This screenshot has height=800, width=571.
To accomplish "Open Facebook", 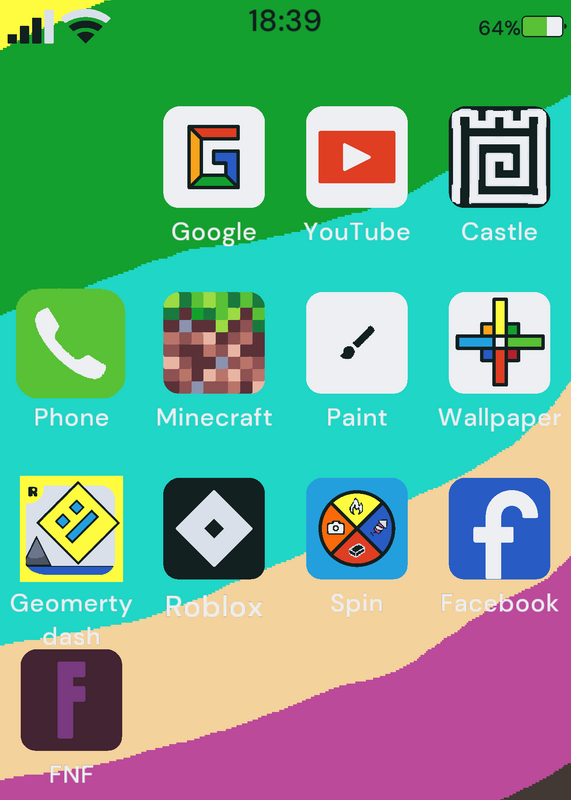I will pyautogui.click(x=499, y=529).
